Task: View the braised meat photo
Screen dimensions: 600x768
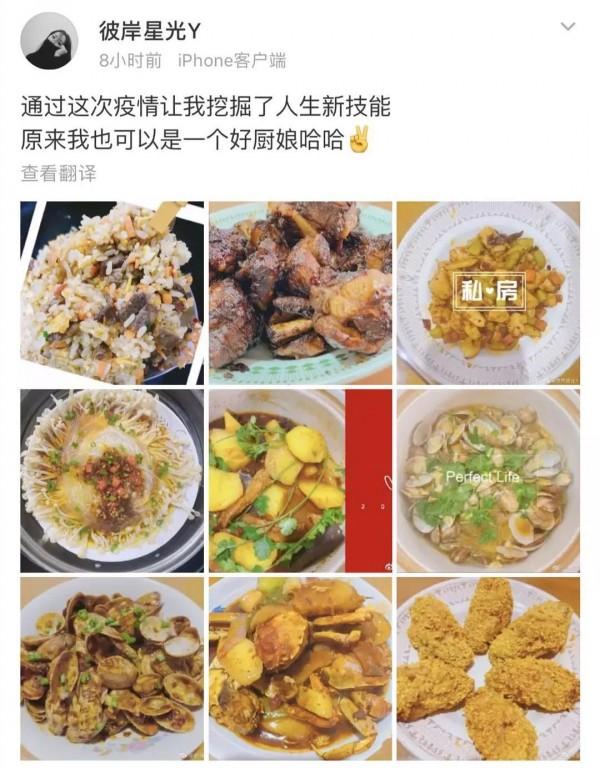Action: click(x=300, y=293)
